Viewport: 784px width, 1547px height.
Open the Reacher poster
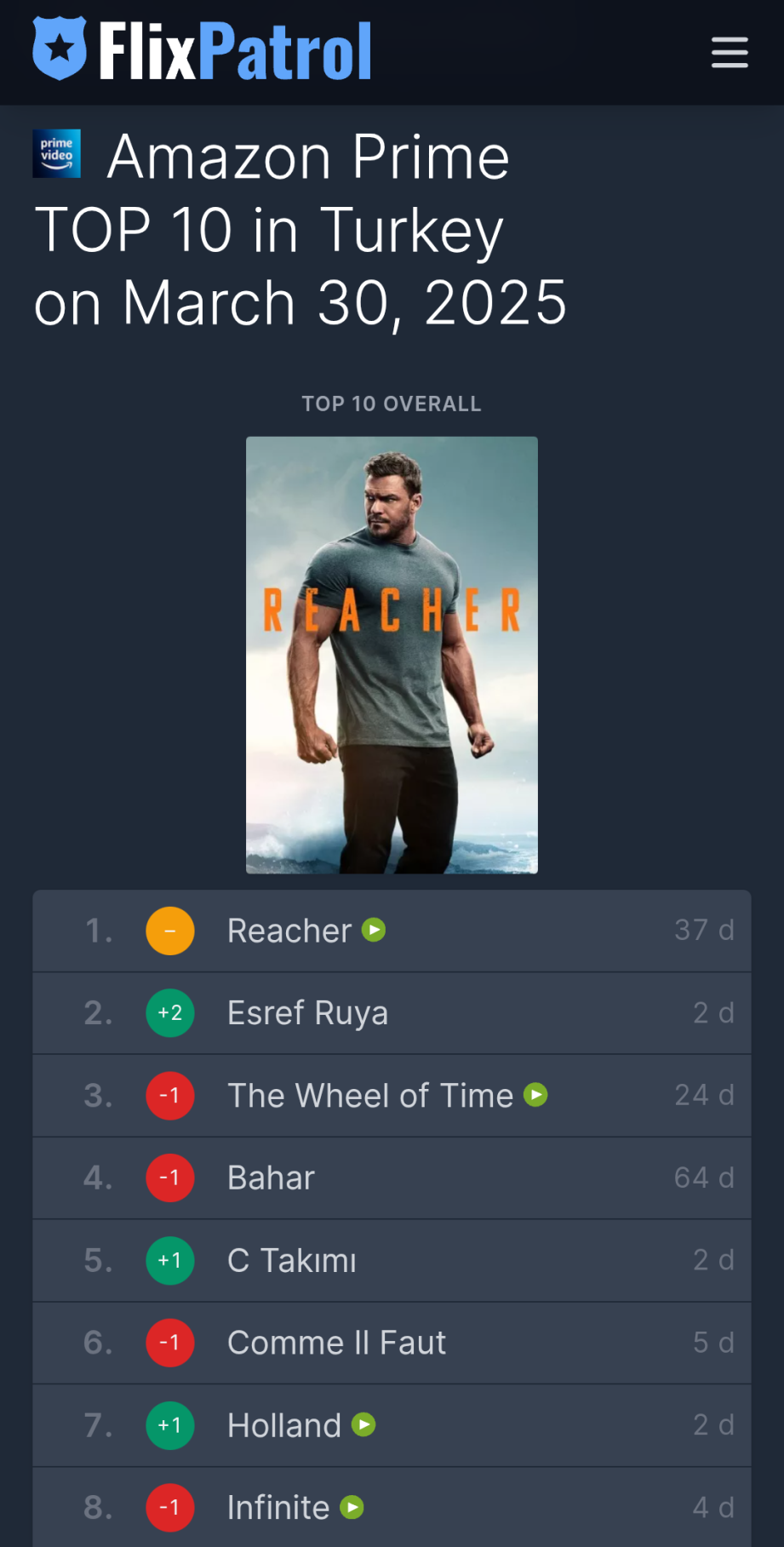point(392,655)
